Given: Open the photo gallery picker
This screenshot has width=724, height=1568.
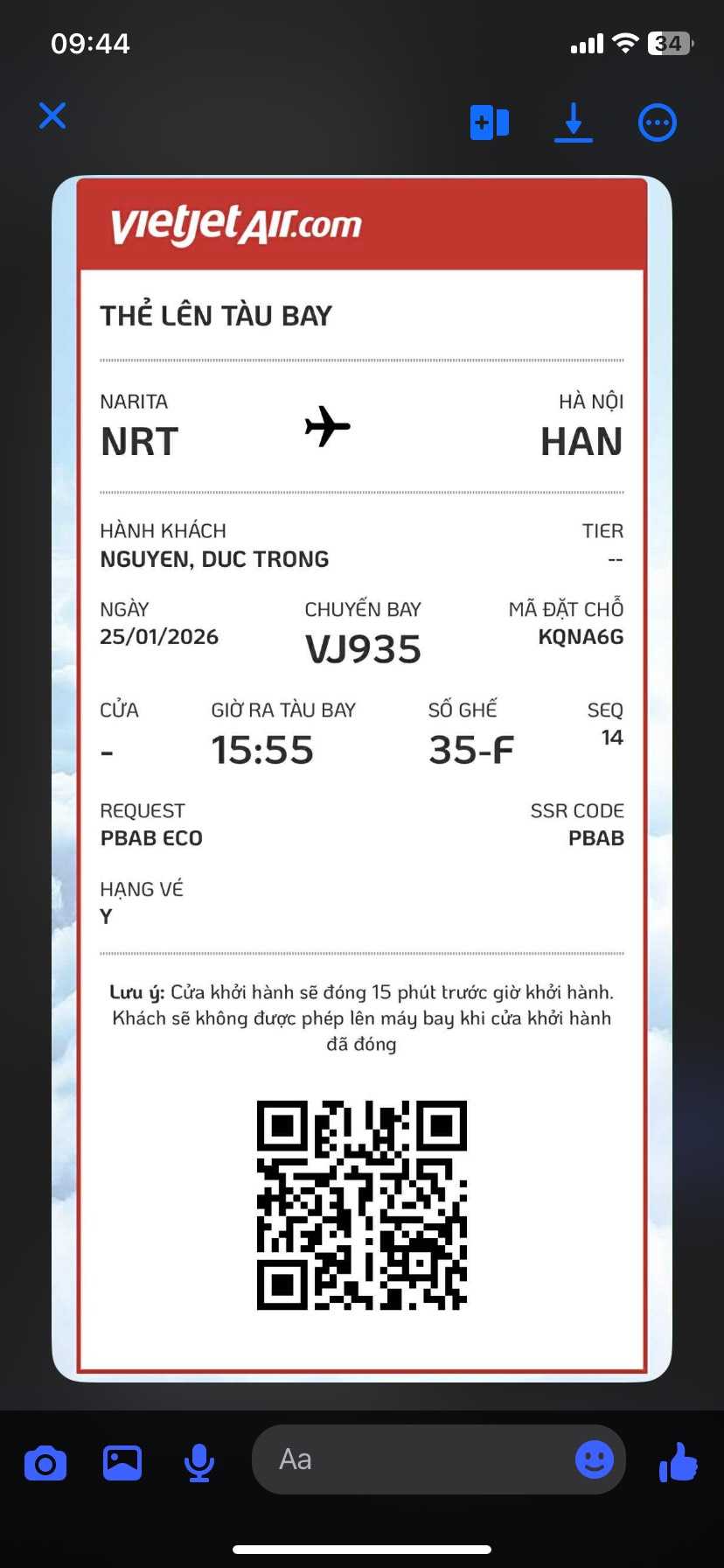Looking at the screenshot, I should [x=122, y=1462].
